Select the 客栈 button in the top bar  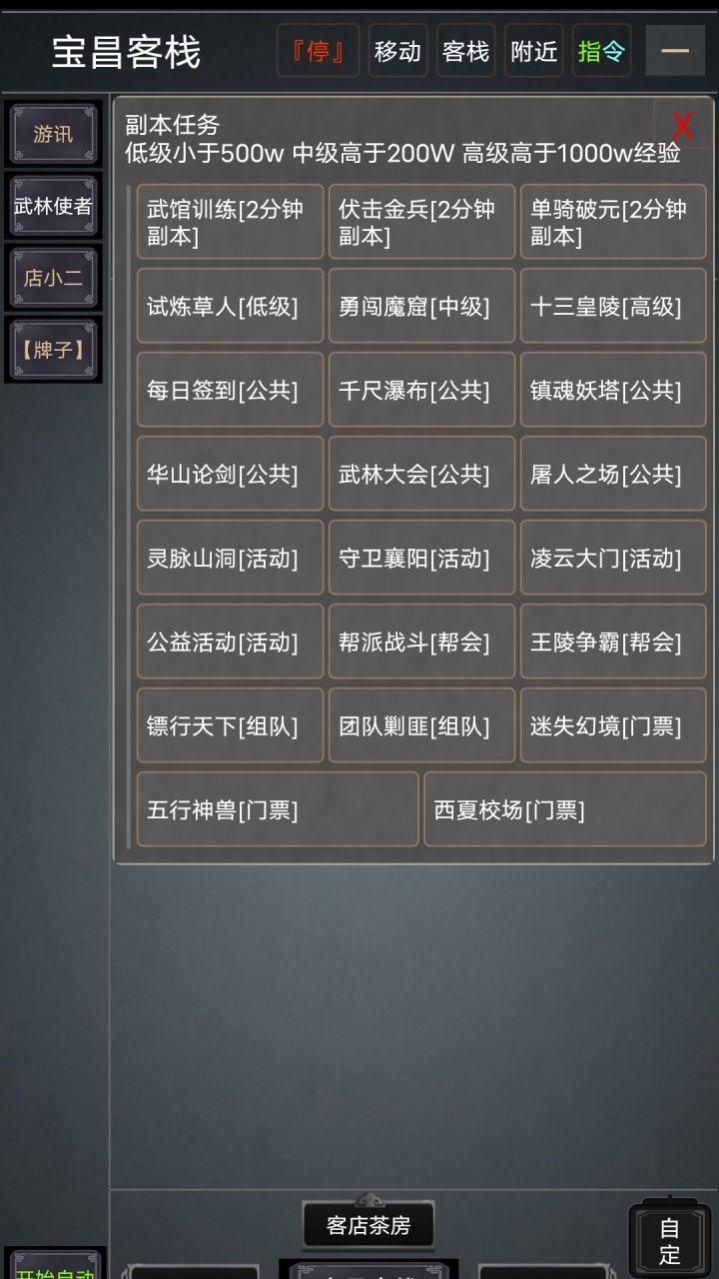tap(466, 51)
